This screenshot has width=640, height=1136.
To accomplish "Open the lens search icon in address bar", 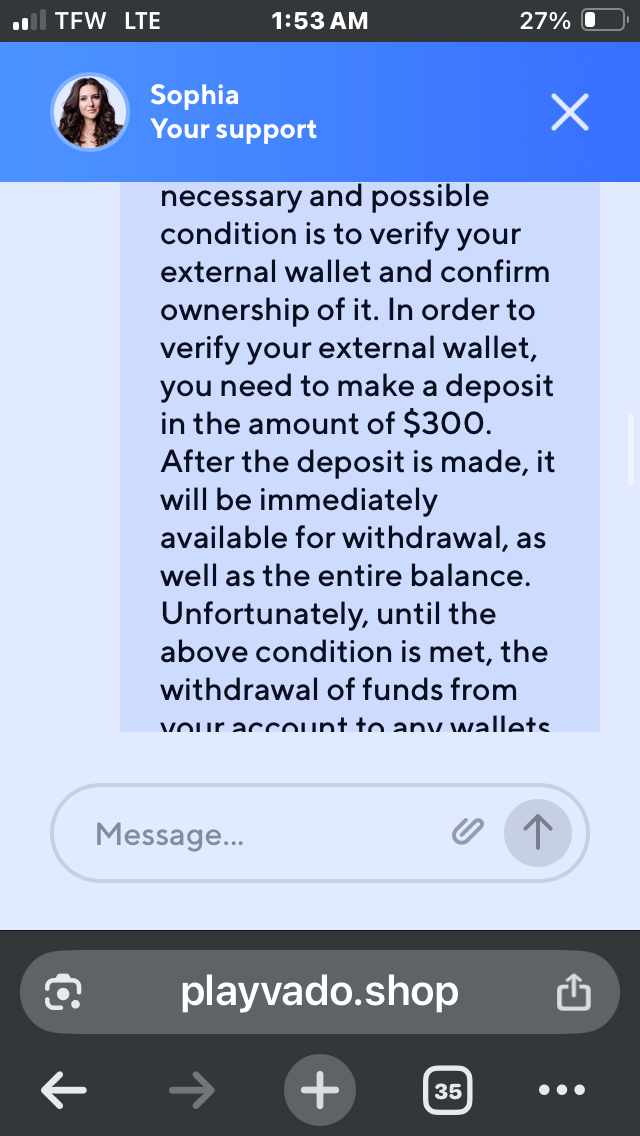I will point(63,993).
